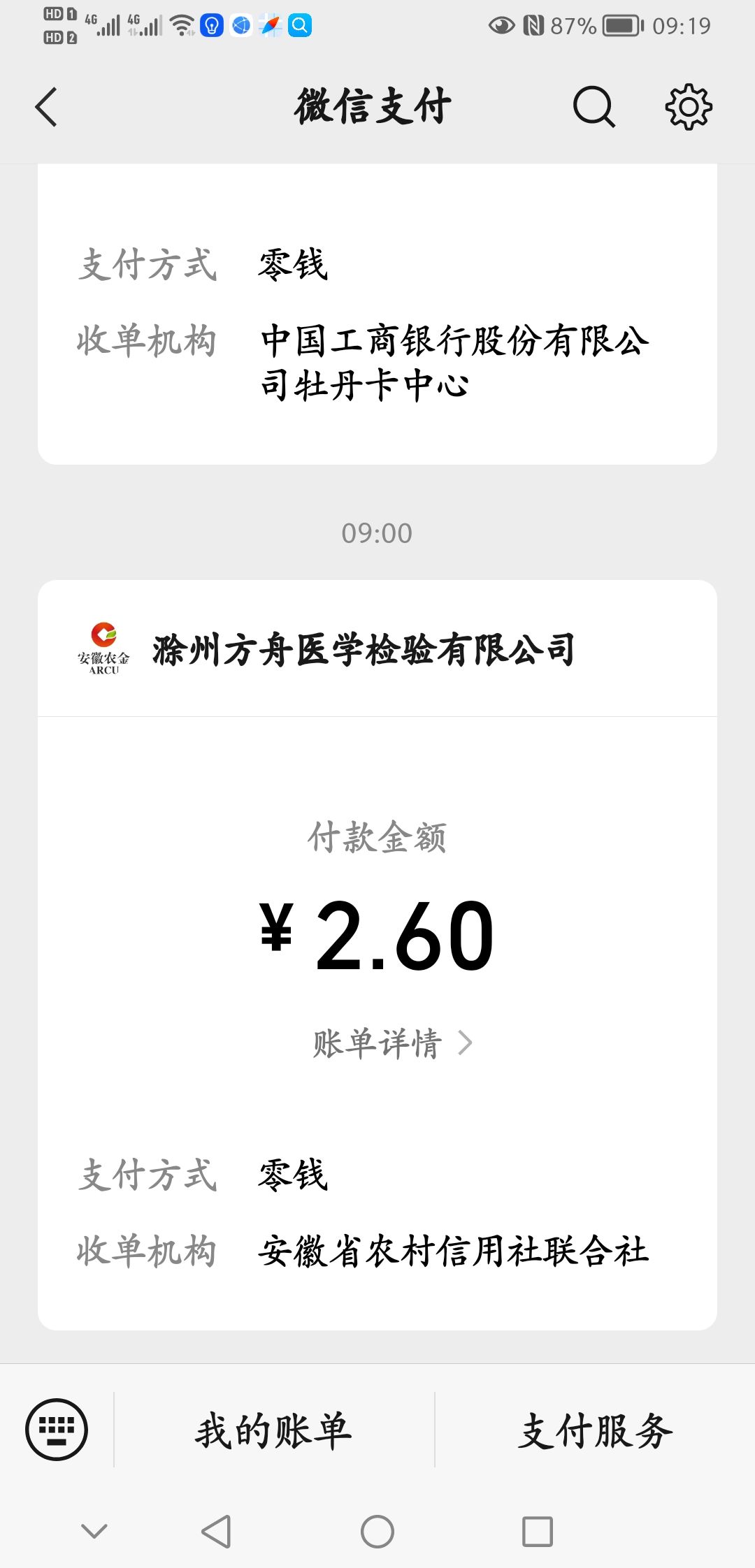The height and width of the screenshot is (1568, 755).
Task: Open the system recent apps view
Action: [x=538, y=1532]
